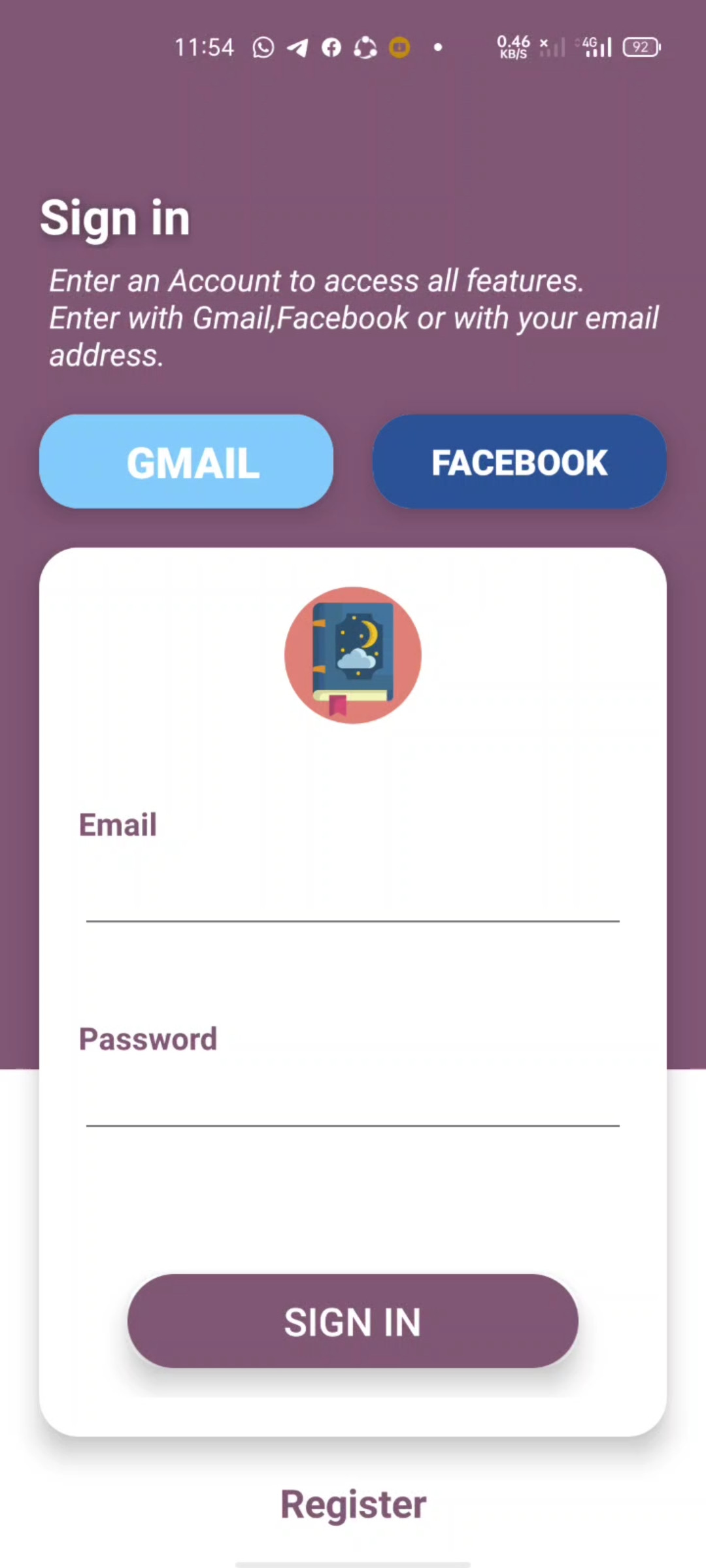Open the Register link
This screenshot has height=1568, width=706.
[353, 1505]
